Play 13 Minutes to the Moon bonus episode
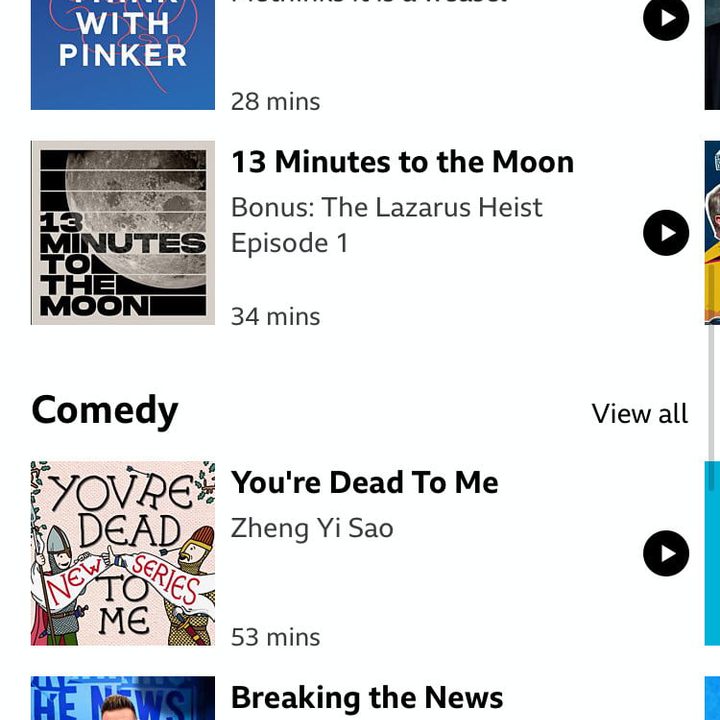 pos(666,233)
